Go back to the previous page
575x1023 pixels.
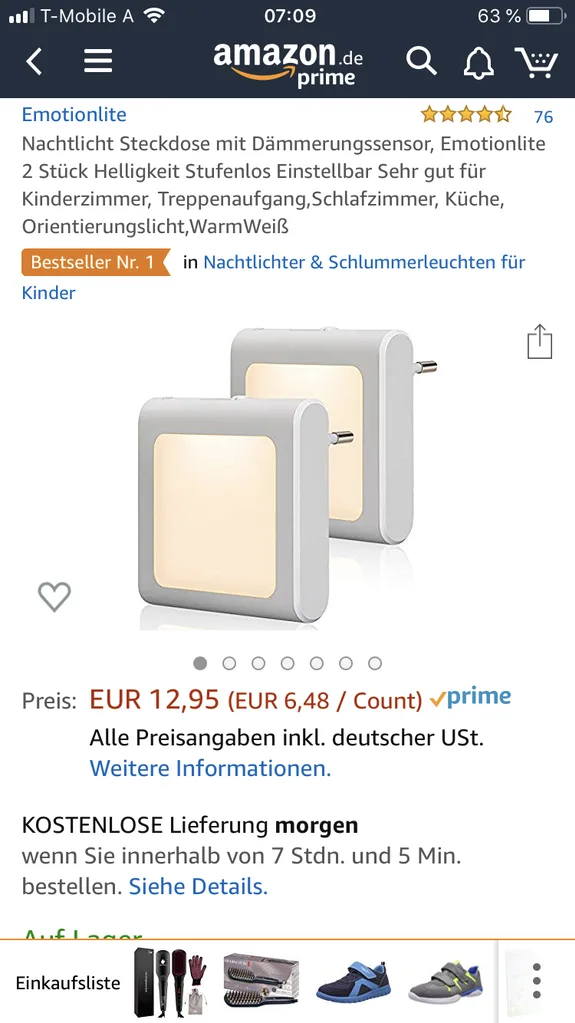tap(34, 62)
